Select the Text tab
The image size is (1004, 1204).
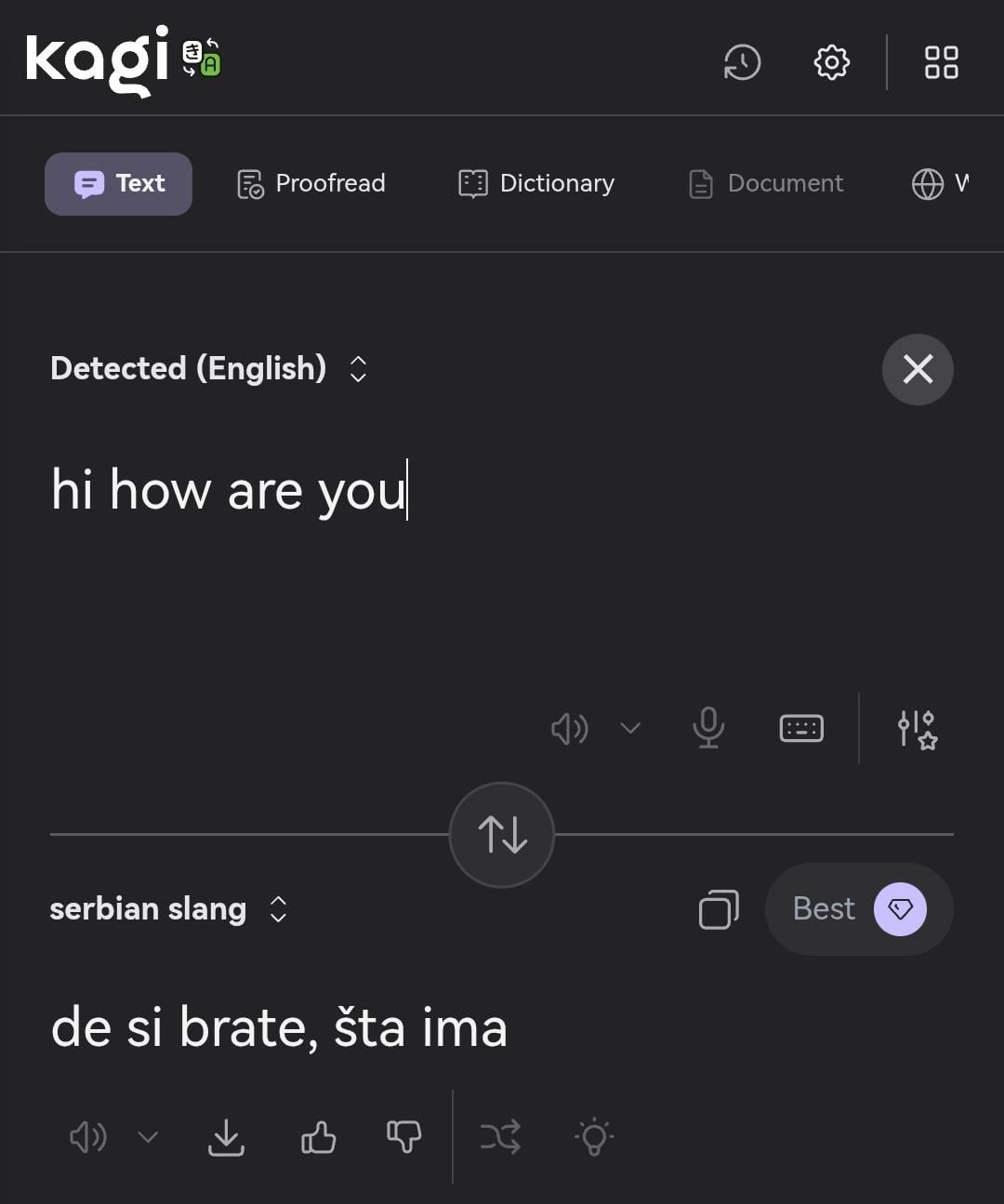point(119,184)
